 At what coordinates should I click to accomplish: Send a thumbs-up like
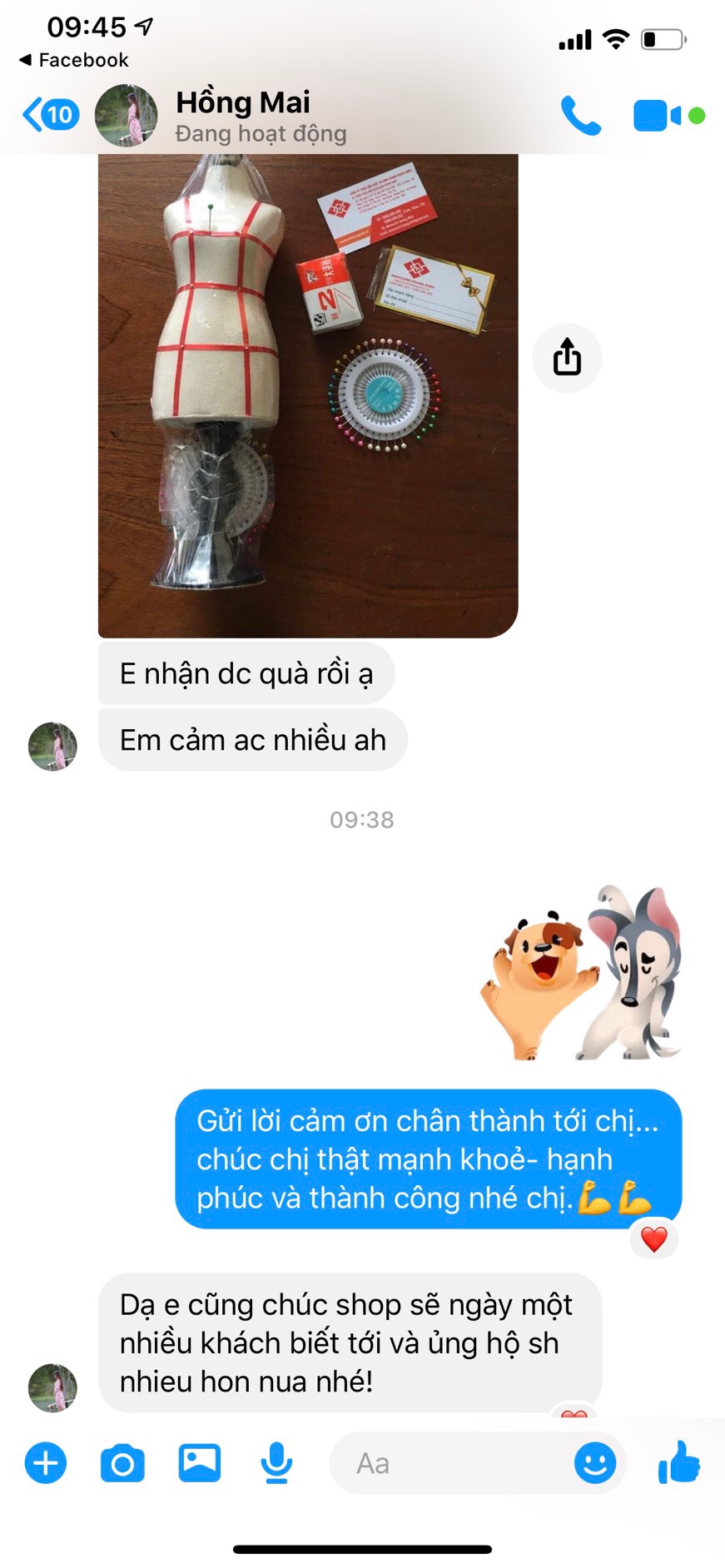(679, 1462)
